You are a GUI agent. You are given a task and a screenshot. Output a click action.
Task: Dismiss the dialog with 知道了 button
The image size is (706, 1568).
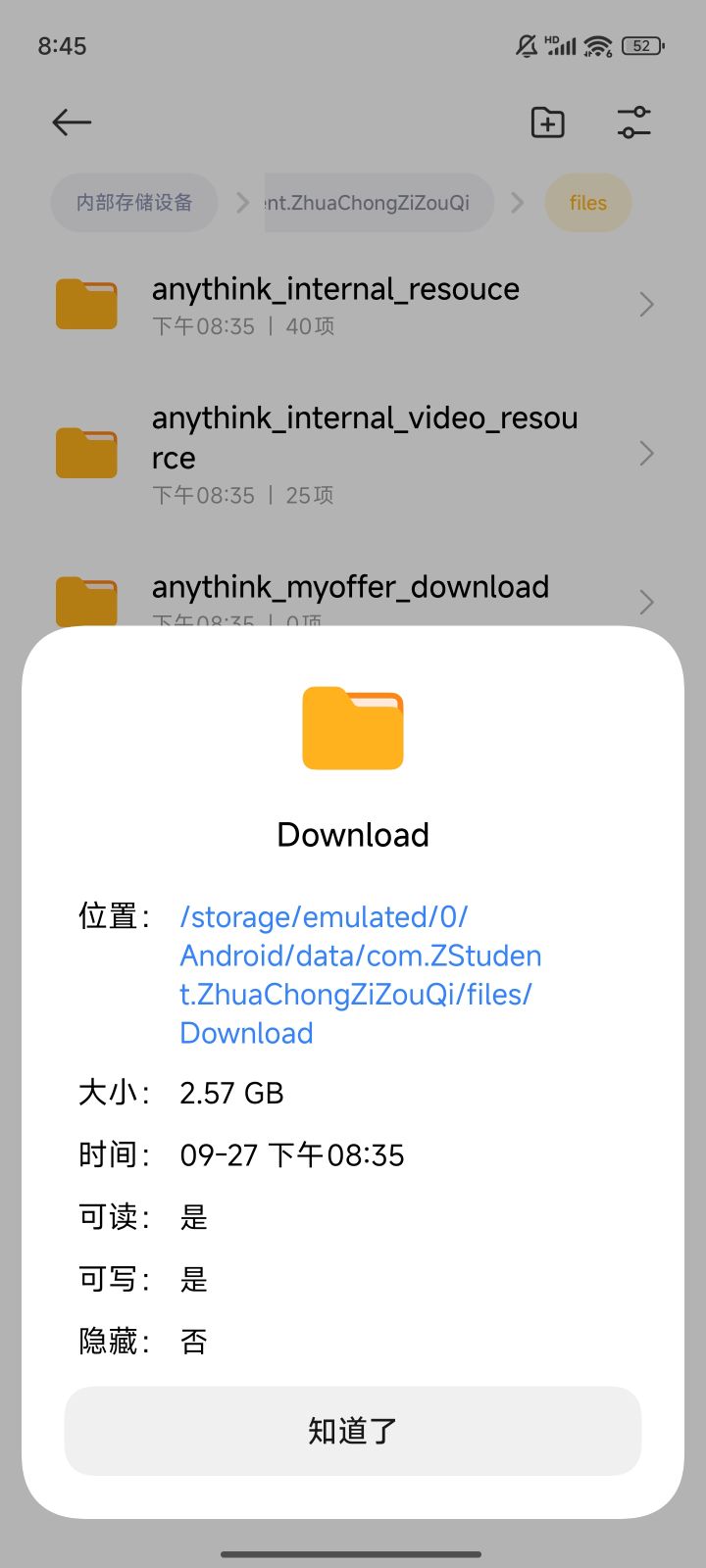tap(353, 1431)
